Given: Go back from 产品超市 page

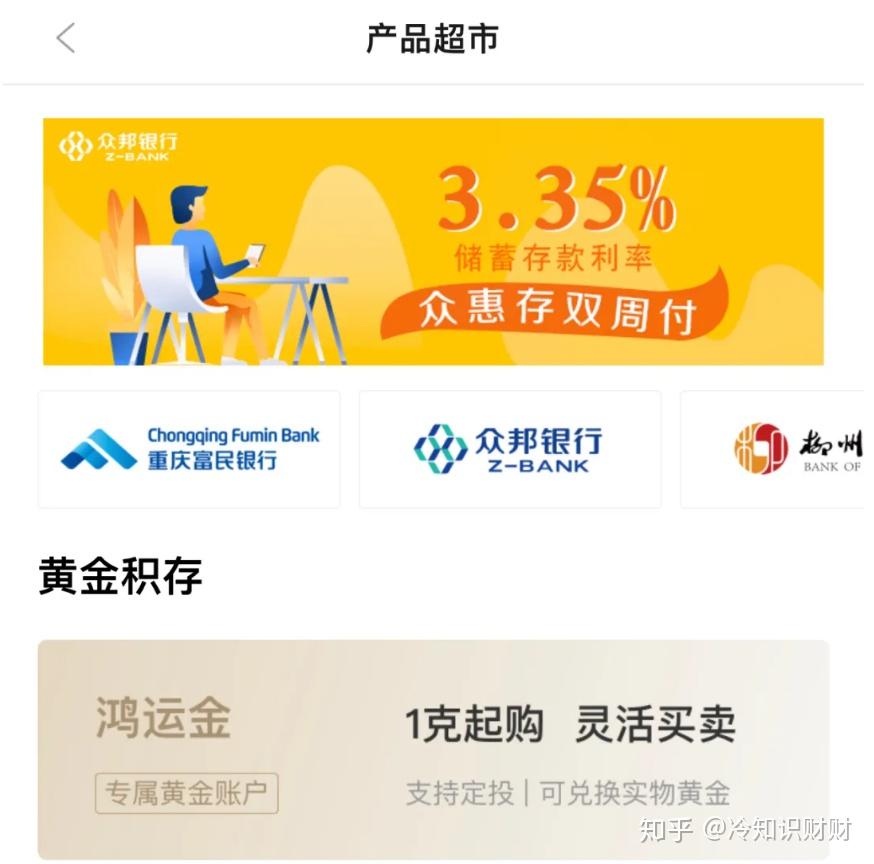Looking at the screenshot, I should click(66, 39).
